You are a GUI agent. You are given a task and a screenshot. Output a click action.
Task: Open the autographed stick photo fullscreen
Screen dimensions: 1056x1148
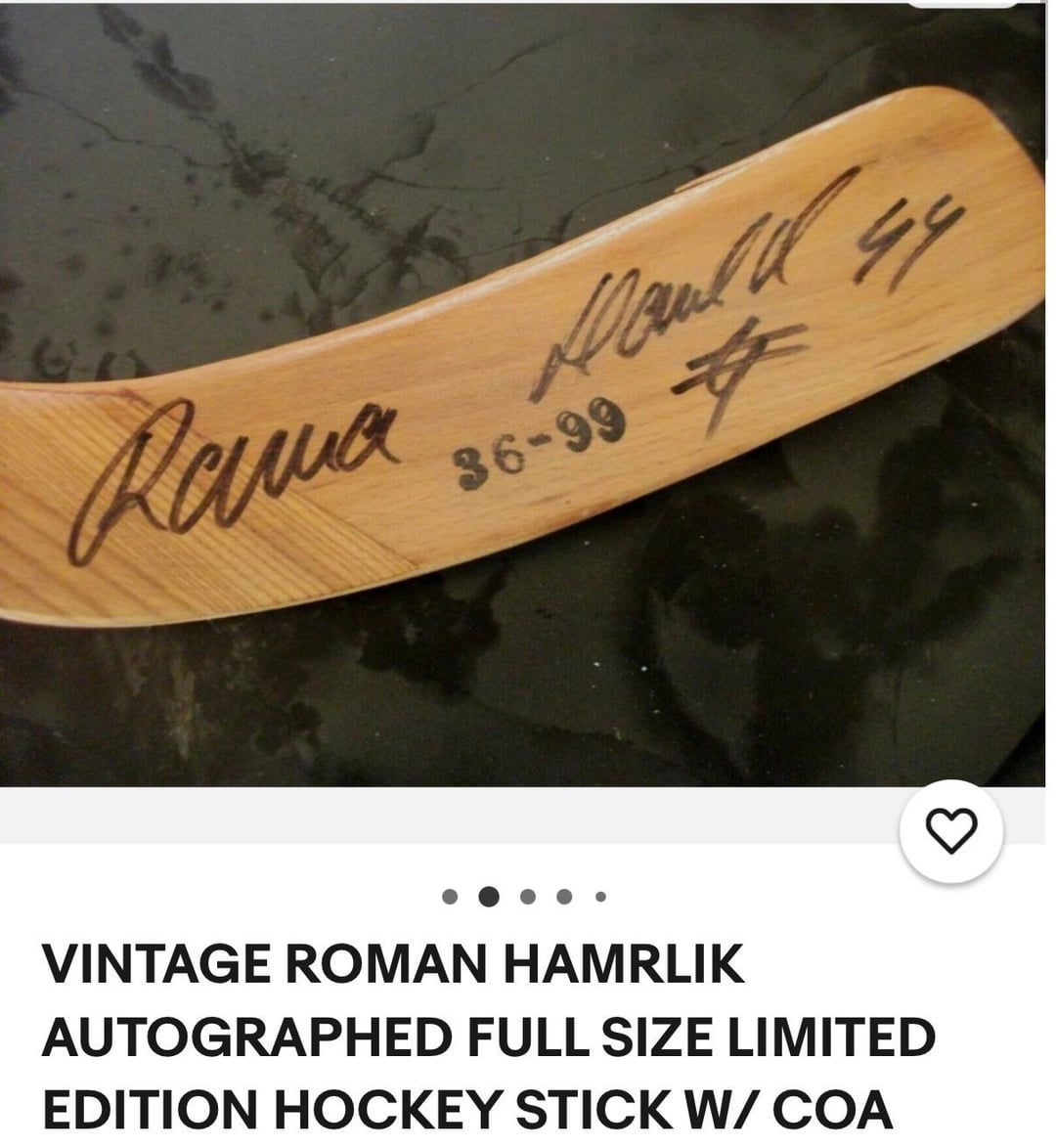coord(528,391)
